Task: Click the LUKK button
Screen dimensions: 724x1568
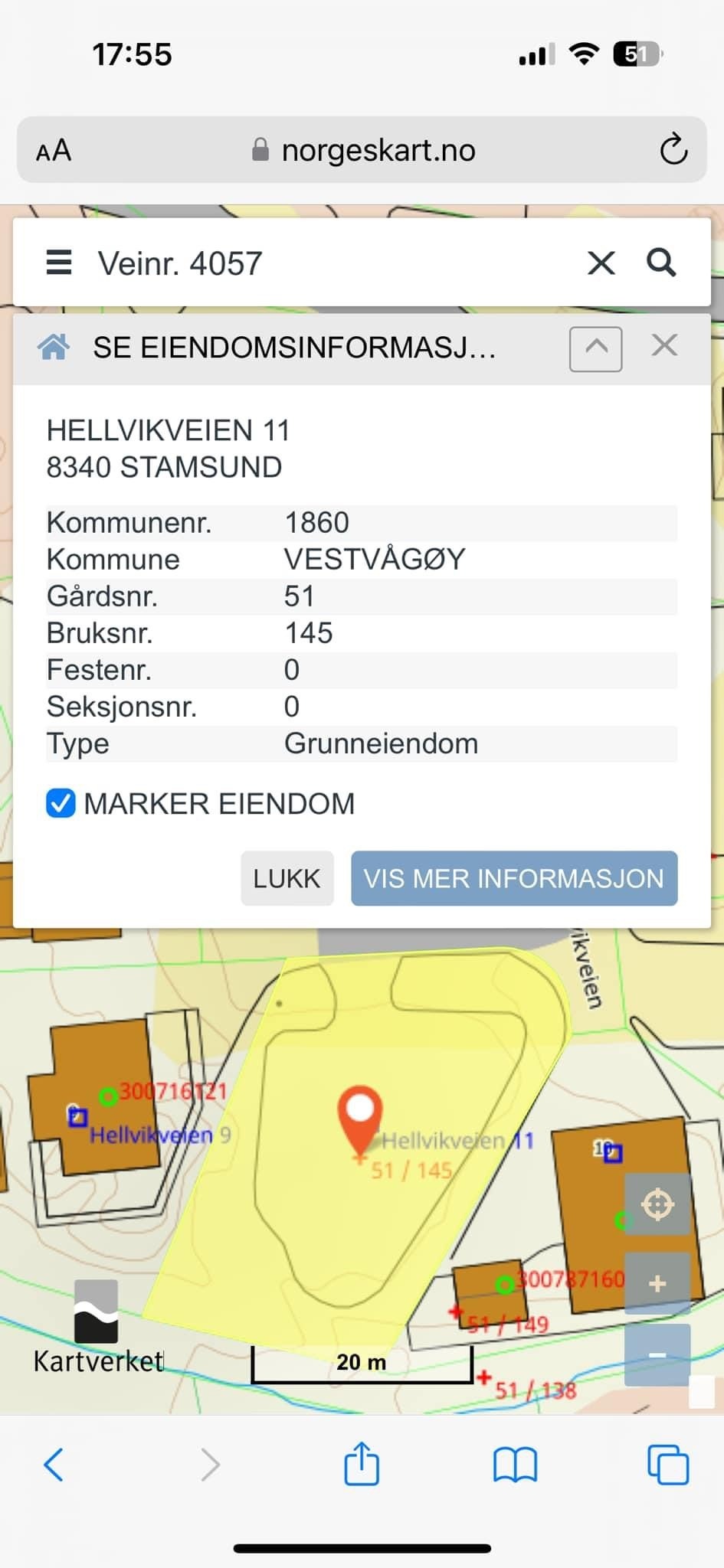Action: pyautogui.click(x=286, y=879)
